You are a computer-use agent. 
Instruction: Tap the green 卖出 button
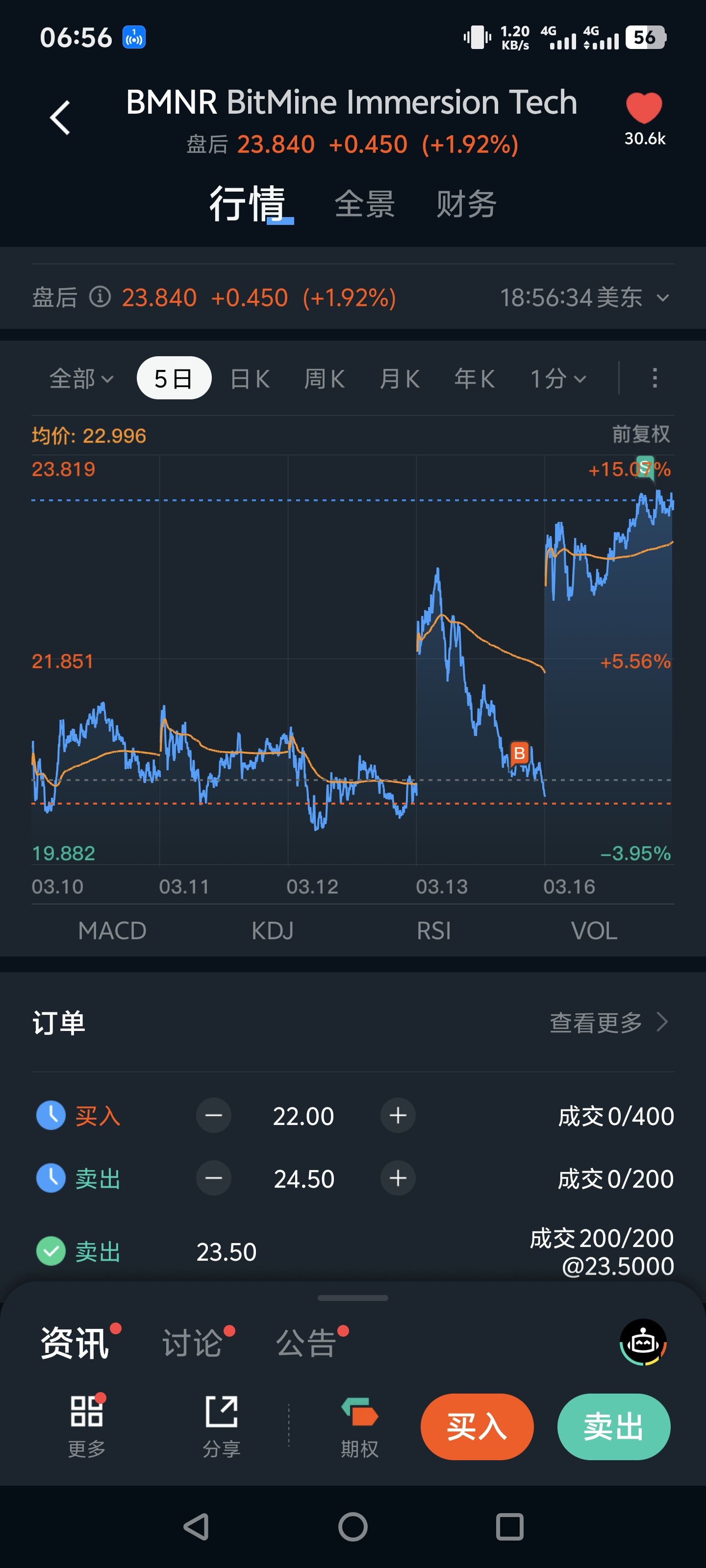coord(613,1426)
